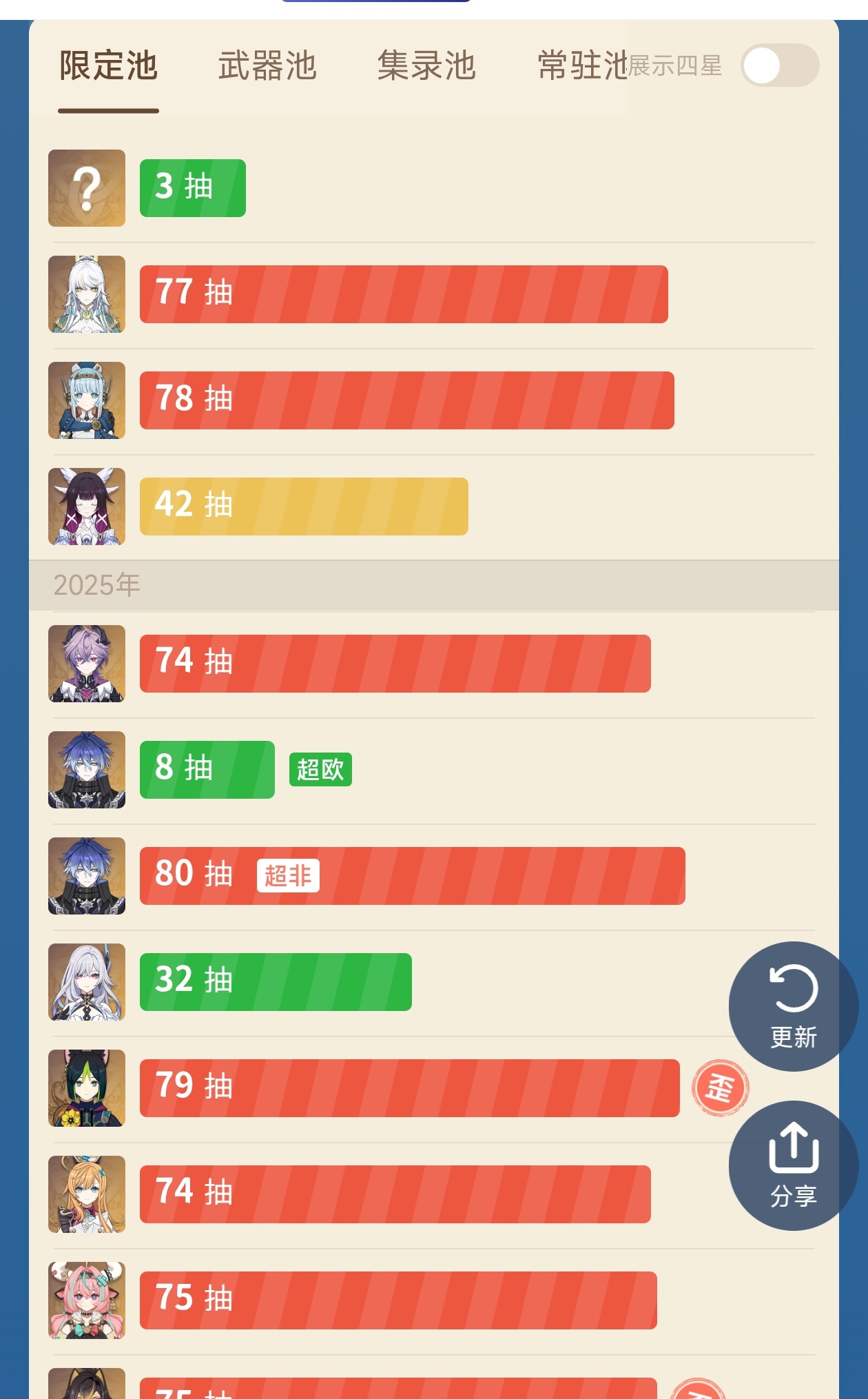This screenshot has width=868, height=1399.
Task: Switch to the 武器池 tab
Action: (267, 66)
